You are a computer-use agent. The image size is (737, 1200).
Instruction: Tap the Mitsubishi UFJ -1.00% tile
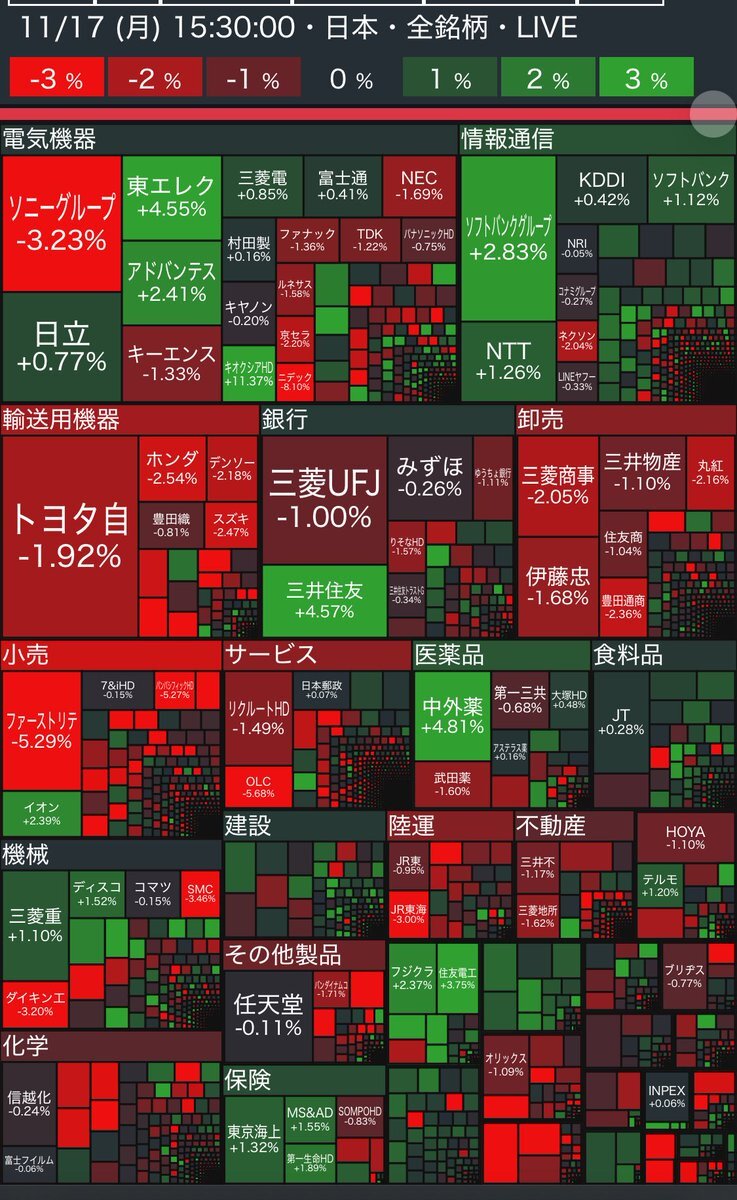pyautogui.click(x=324, y=500)
